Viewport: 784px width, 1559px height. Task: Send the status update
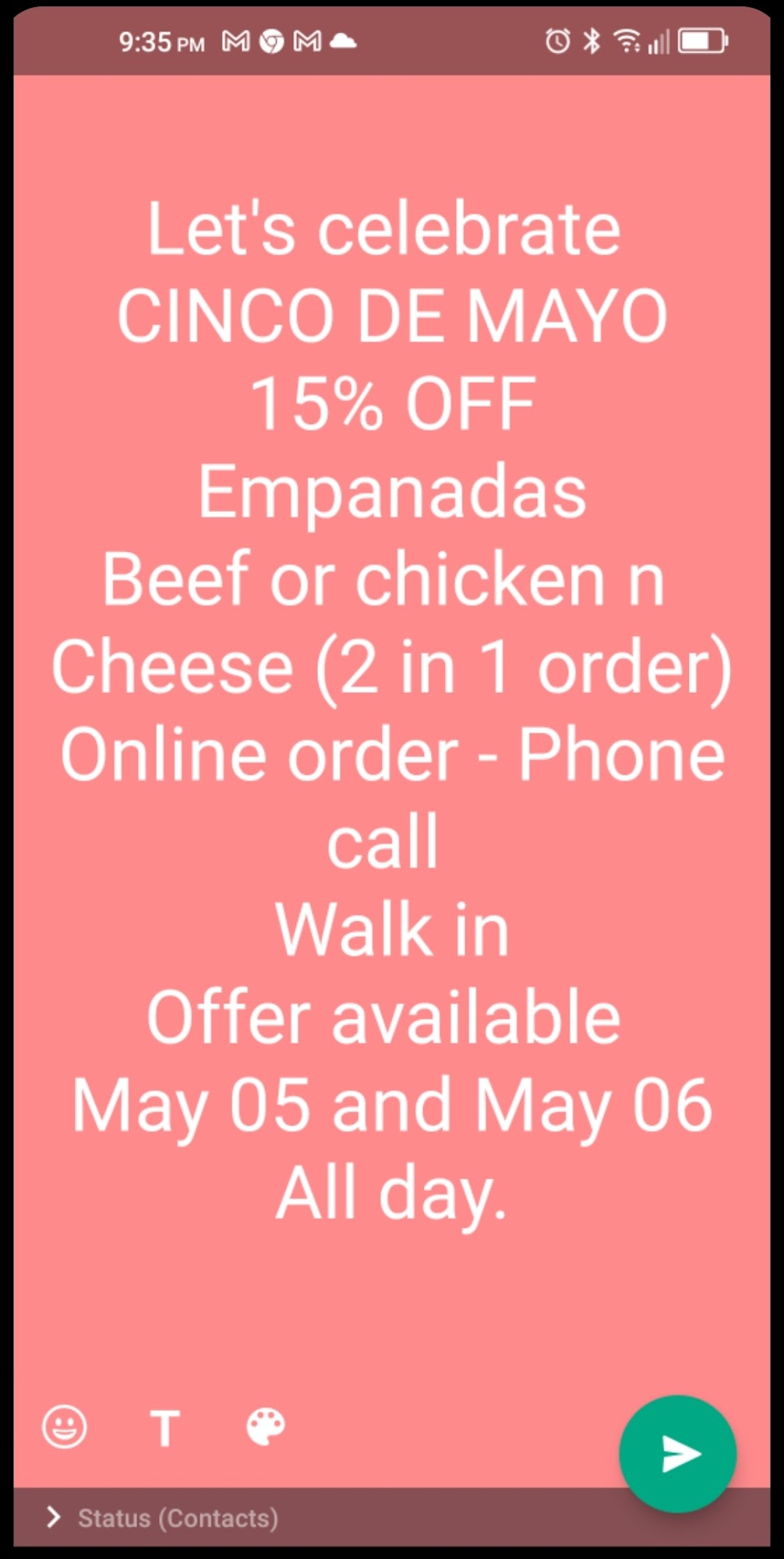click(x=677, y=1453)
